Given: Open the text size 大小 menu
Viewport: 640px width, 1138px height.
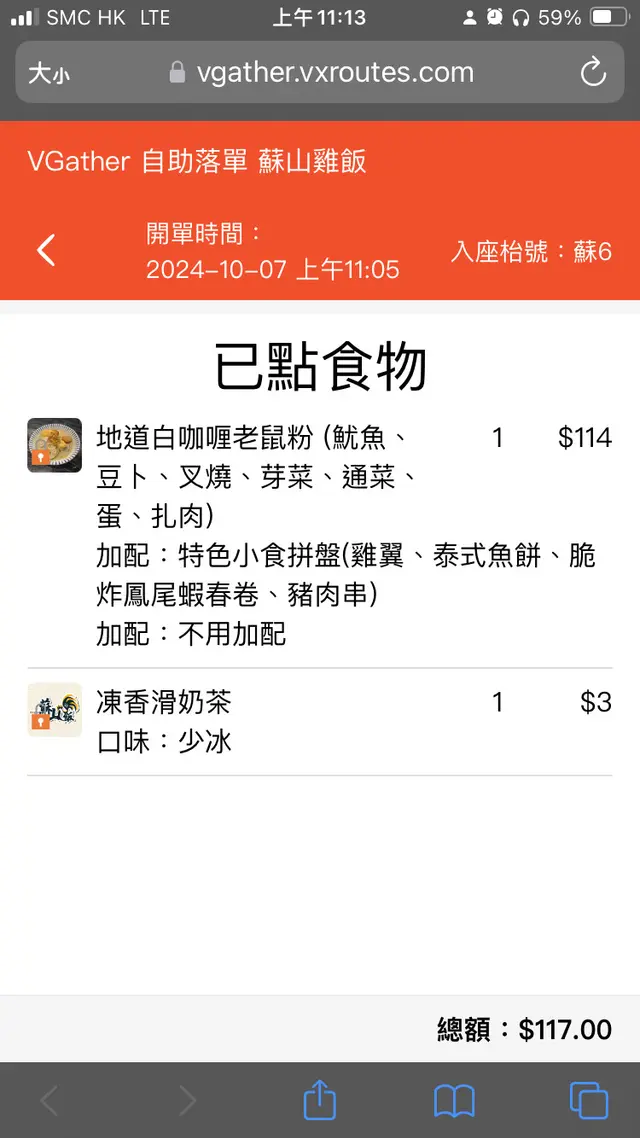Looking at the screenshot, I should pyautogui.click(x=49, y=73).
